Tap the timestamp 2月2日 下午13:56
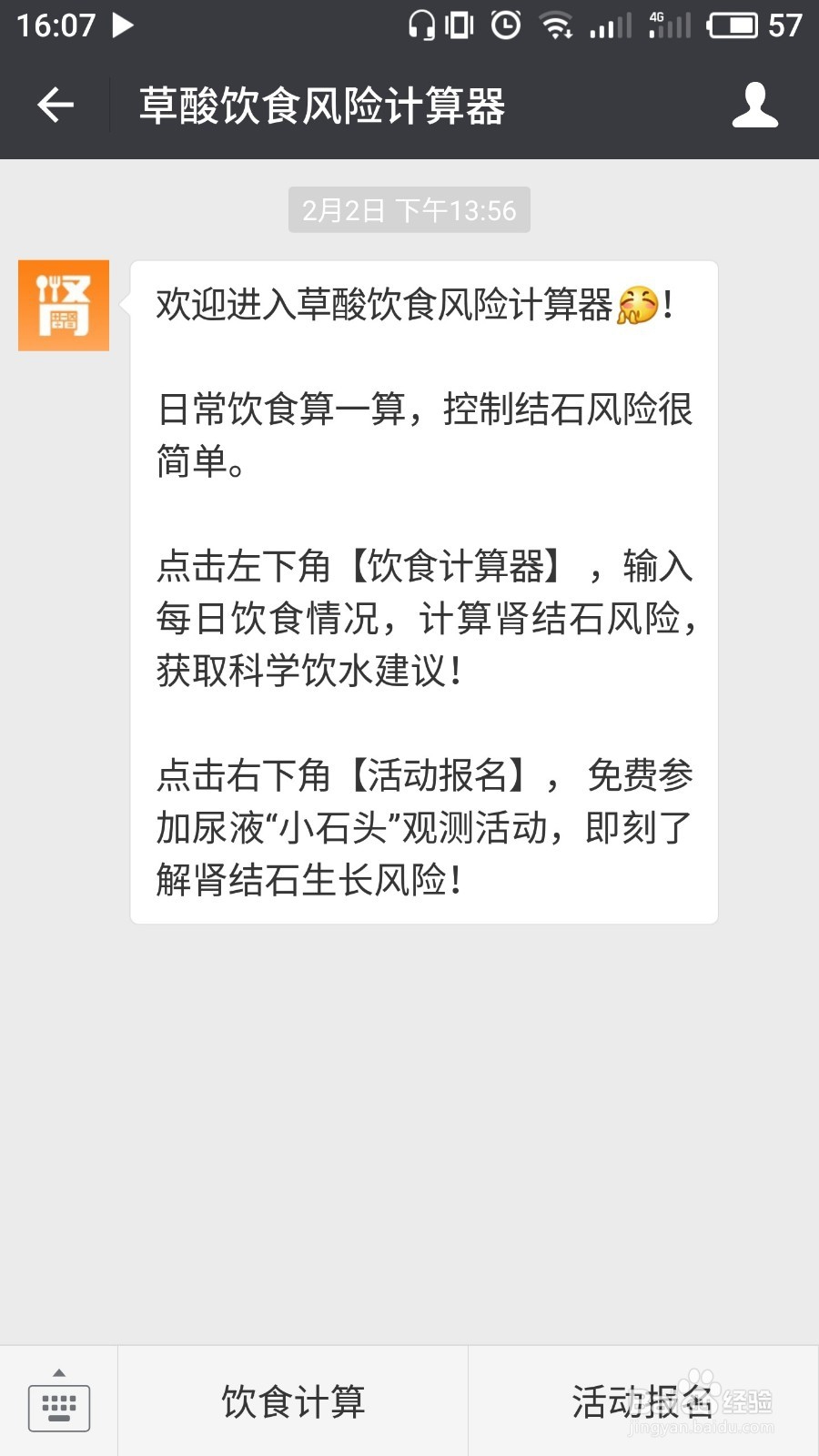This screenshot has width=819, height=1456. (x=408, y=209)
